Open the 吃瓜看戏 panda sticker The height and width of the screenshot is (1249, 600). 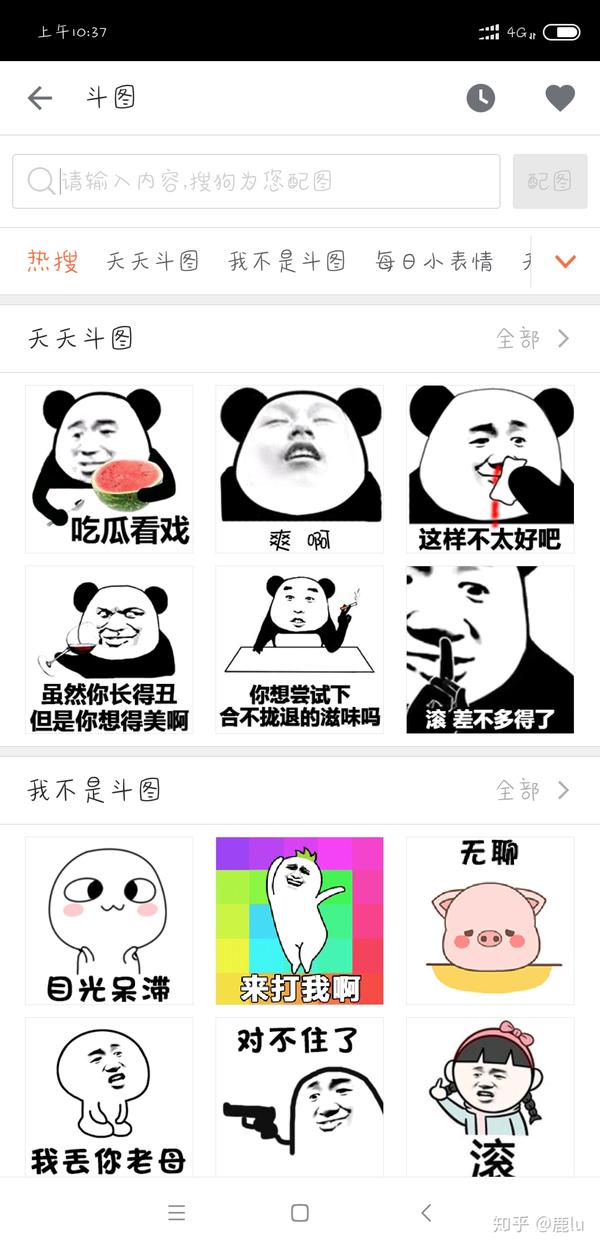(x=109, y=468)
